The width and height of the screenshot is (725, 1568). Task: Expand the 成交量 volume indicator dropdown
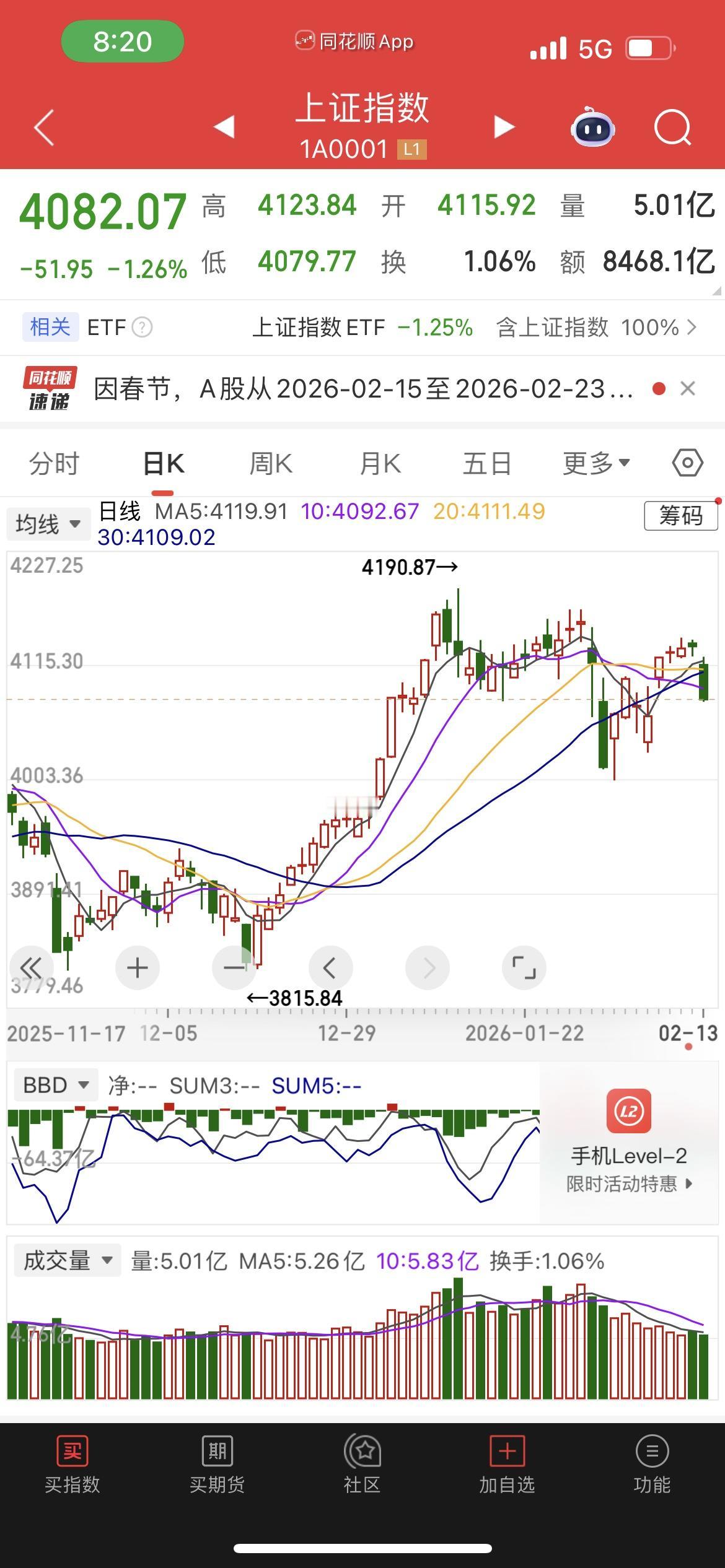click(66, 1260)
